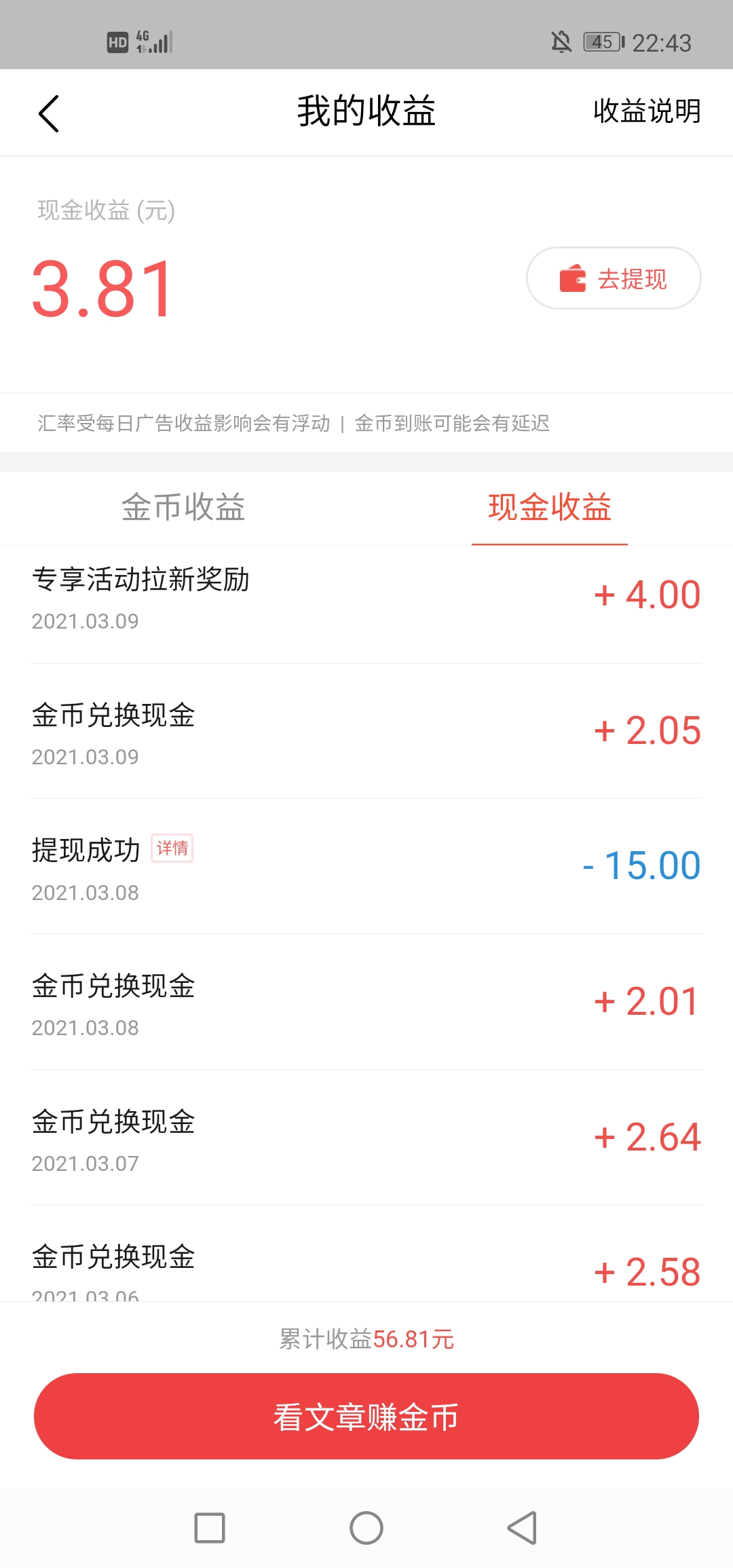The image size is (733, 1568).
Task: Tap the back arrow to return
Action: click(x=49, y=112)
